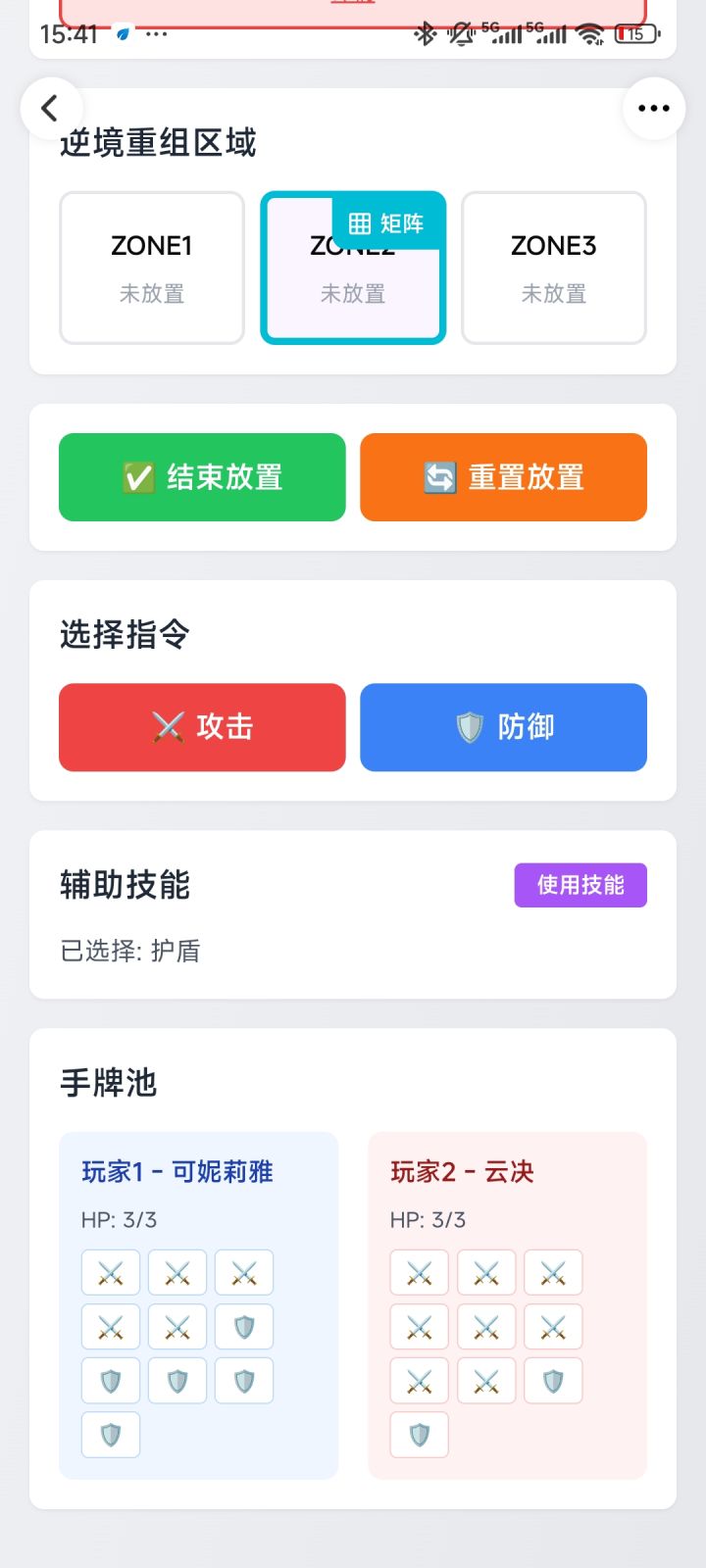Select a sword card in 玩家2's hand pool
This screenshot has height=1568, width=706.
[x=419, y=1272]
